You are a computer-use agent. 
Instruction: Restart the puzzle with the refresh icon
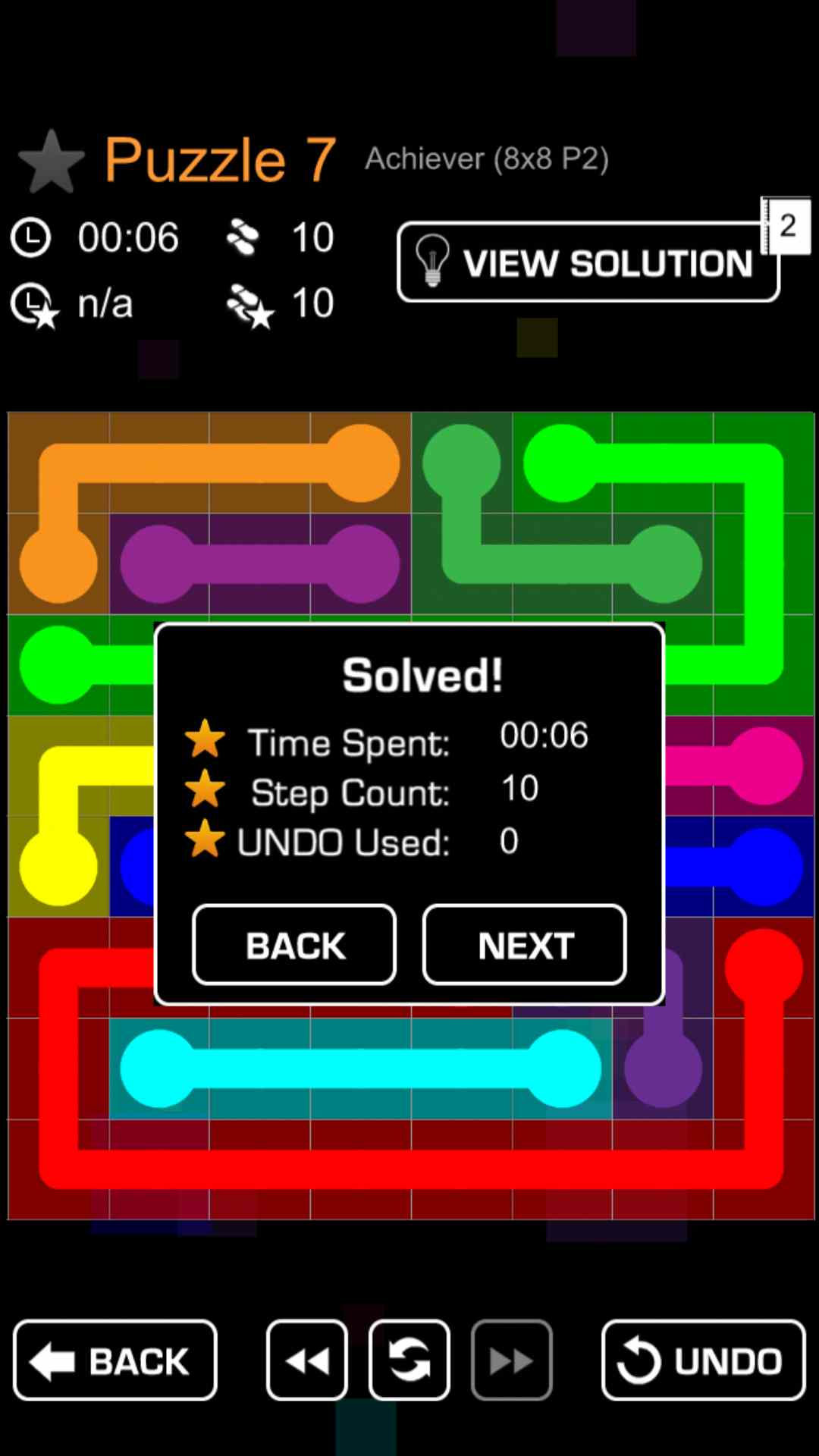[x=409, y=1360]
